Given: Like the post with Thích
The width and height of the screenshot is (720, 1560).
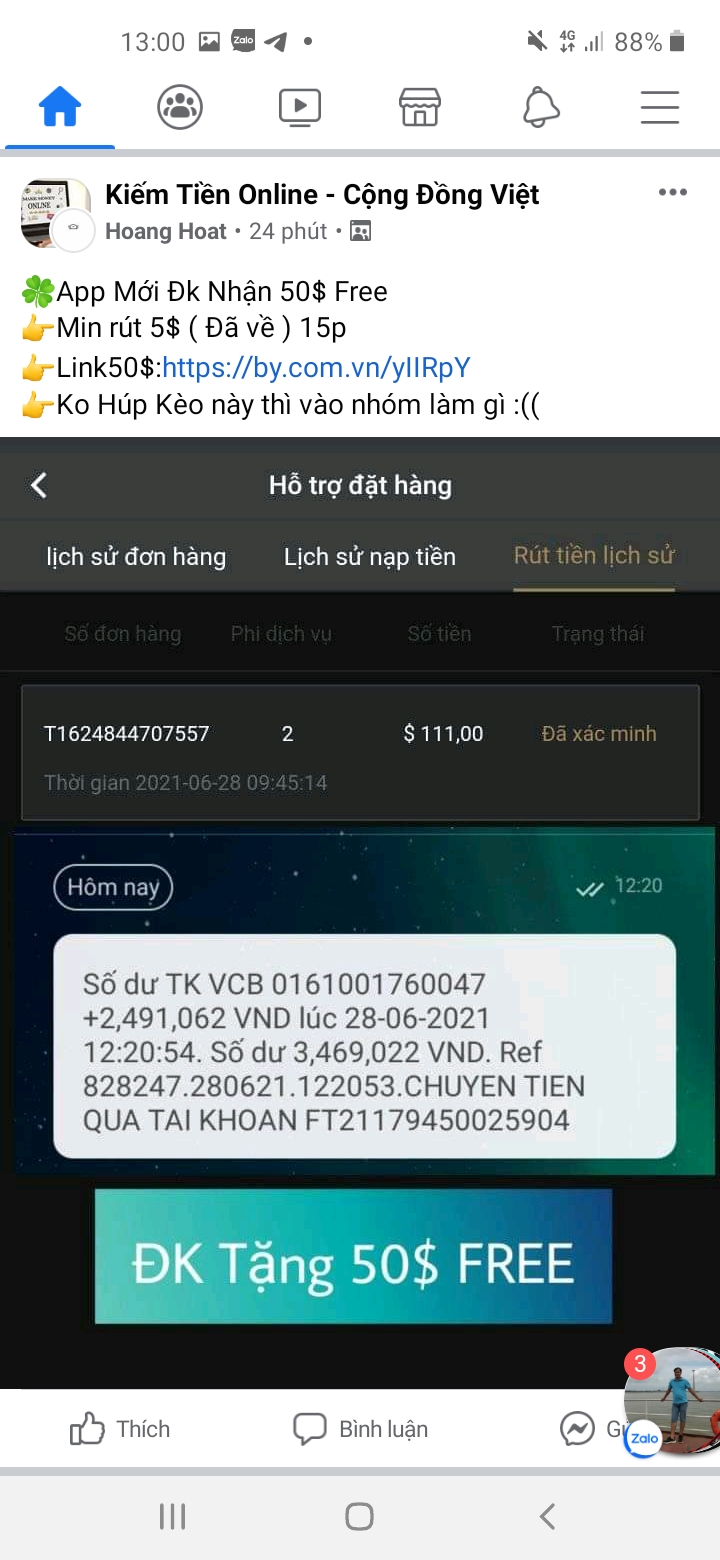Looking at the screenshot, I should click(120, 1430).
